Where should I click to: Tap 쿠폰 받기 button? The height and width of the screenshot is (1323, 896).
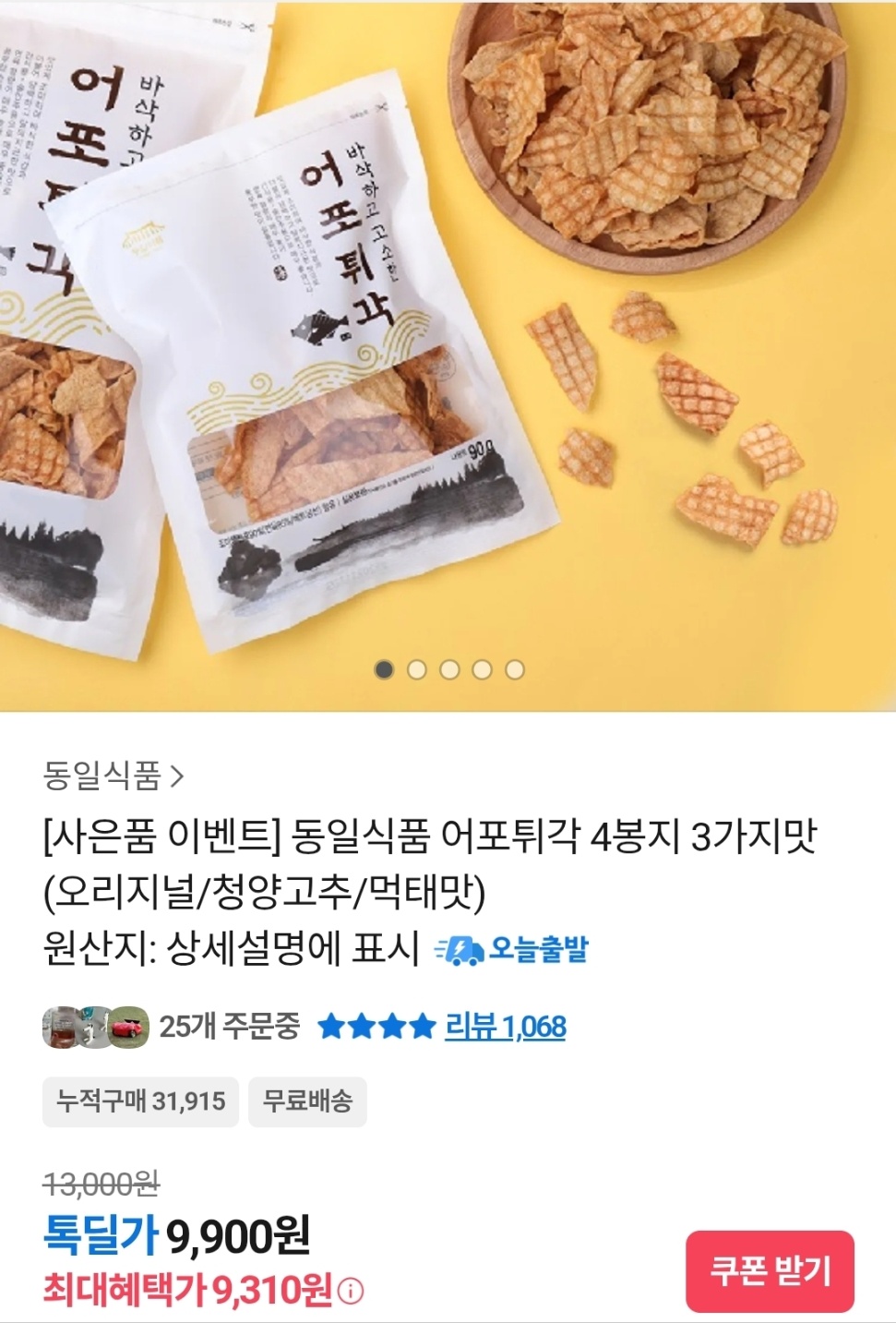(770, 1271)
